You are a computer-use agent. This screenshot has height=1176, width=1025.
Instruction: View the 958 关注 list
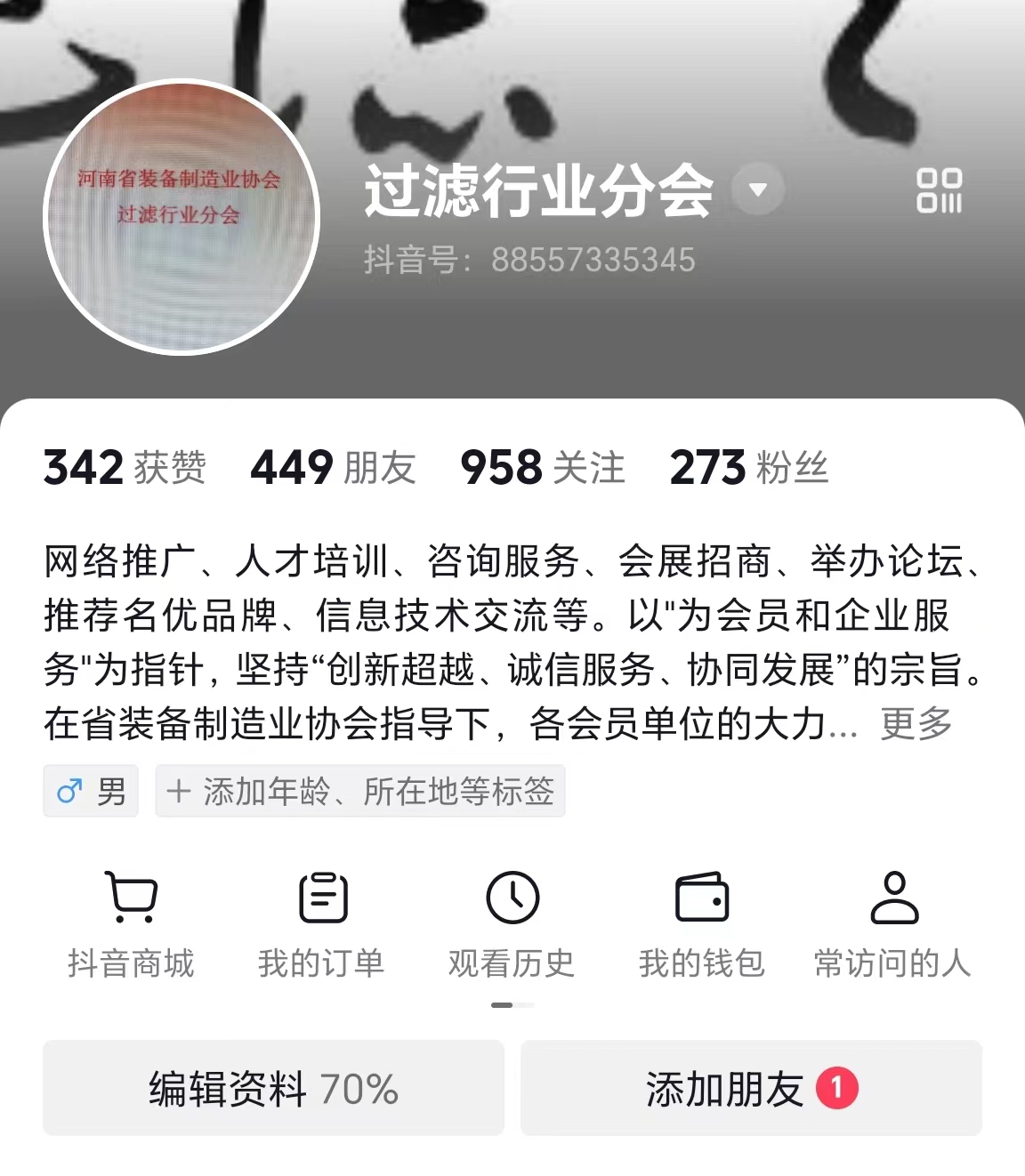tap(543, 468)
